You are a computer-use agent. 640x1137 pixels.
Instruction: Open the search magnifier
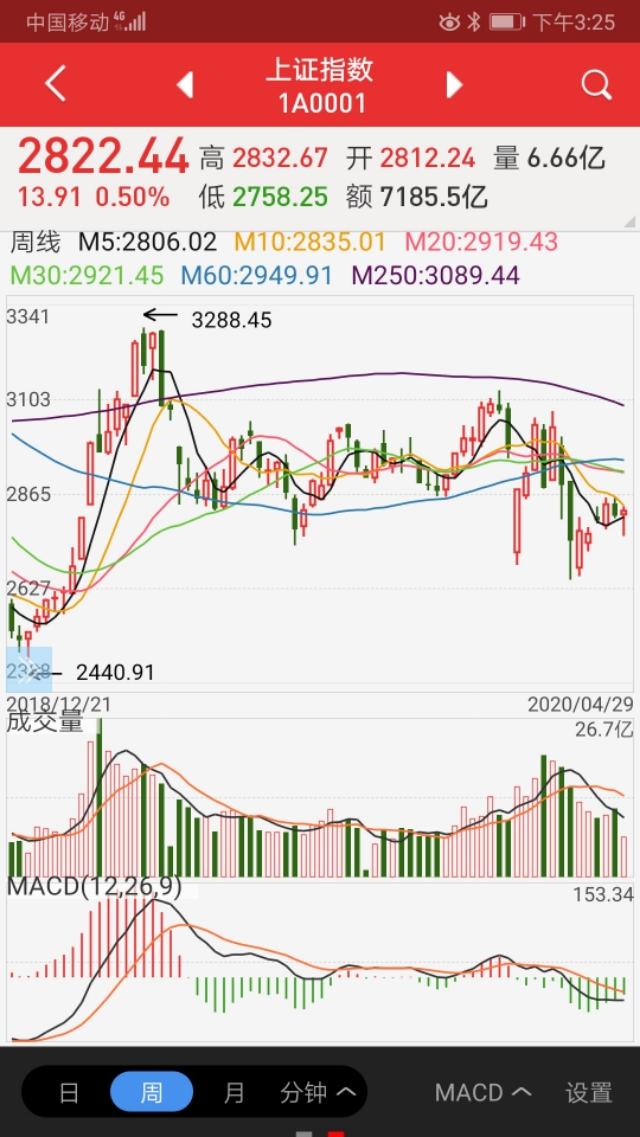click(597, 85)
